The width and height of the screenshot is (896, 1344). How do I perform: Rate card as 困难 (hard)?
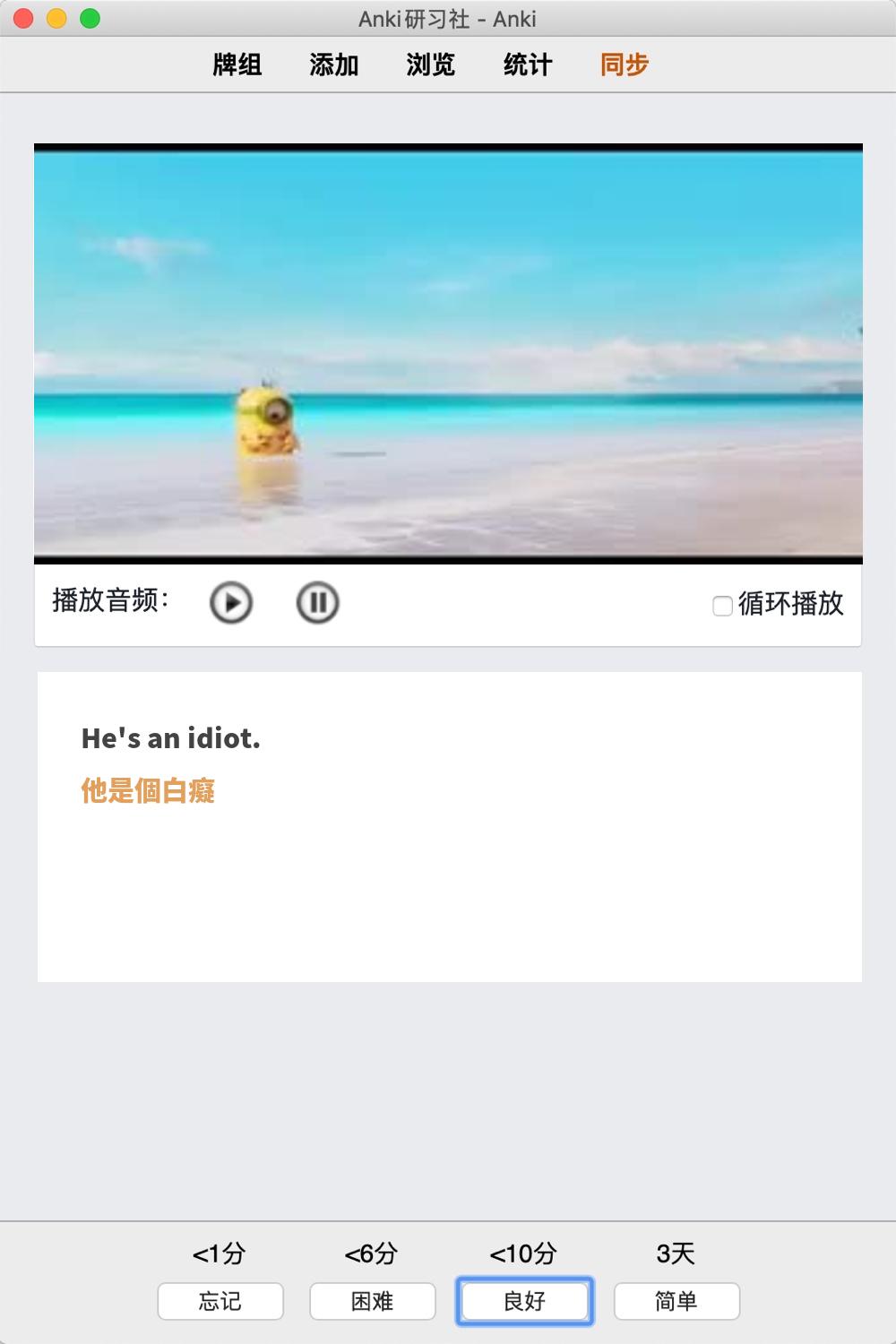(373, 1301)
